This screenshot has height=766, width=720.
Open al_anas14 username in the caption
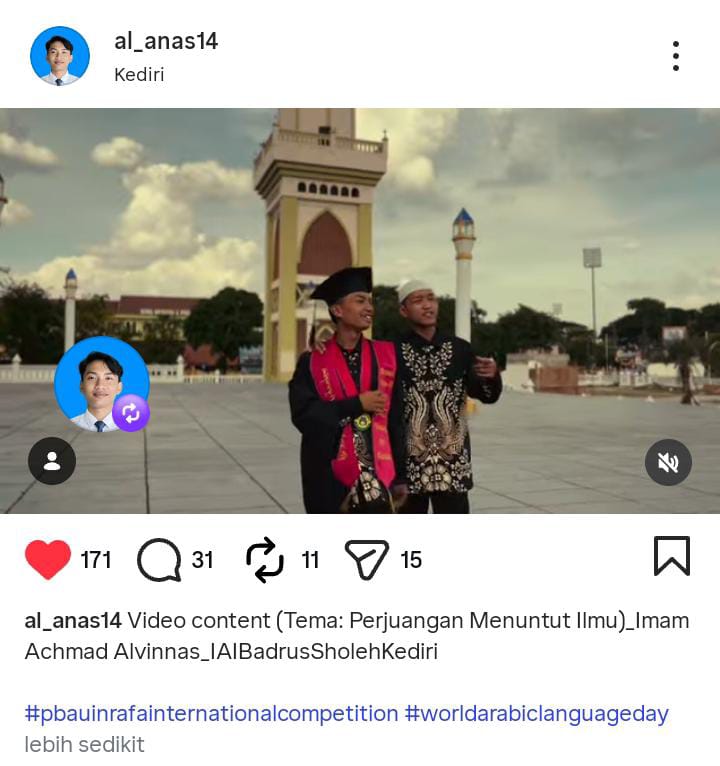click(x=72, y=620)
